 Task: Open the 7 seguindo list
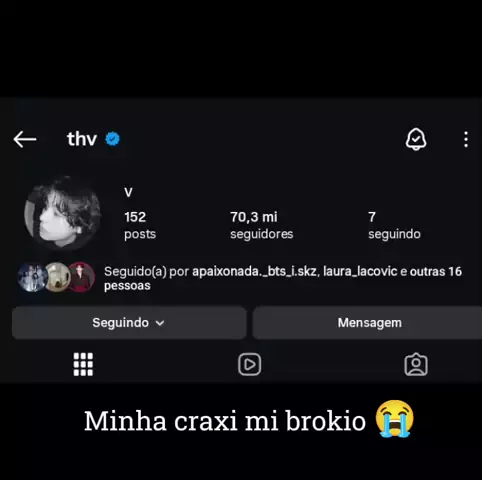pos(394,225)
